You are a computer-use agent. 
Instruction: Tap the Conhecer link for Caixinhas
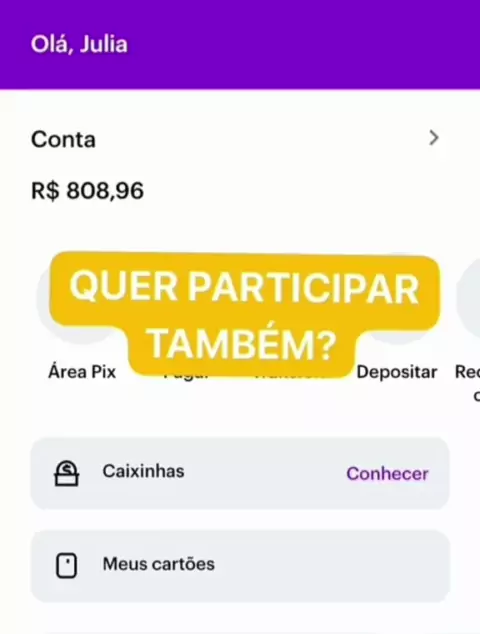click(387, 473)
